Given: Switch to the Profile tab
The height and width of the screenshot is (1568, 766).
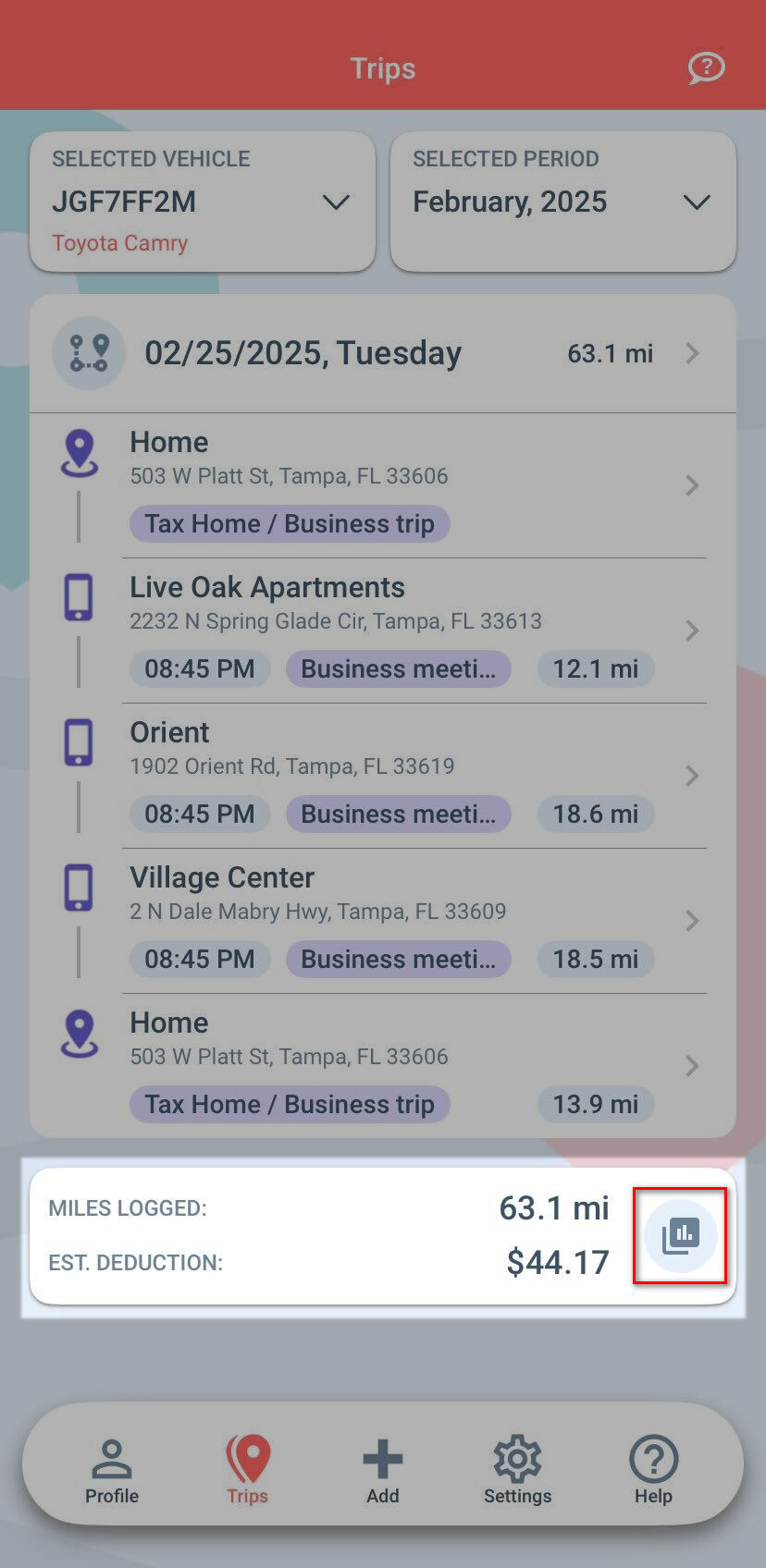Looking at the screenshot, I should point(112,1470).
